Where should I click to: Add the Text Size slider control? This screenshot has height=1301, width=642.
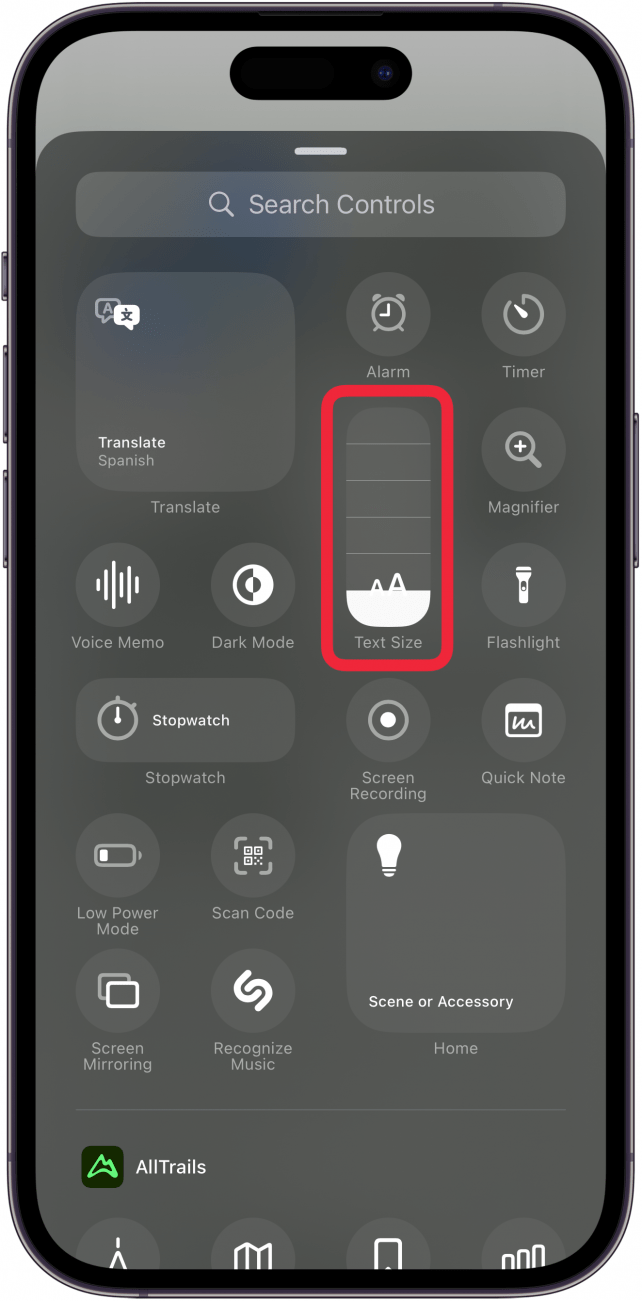388,518
